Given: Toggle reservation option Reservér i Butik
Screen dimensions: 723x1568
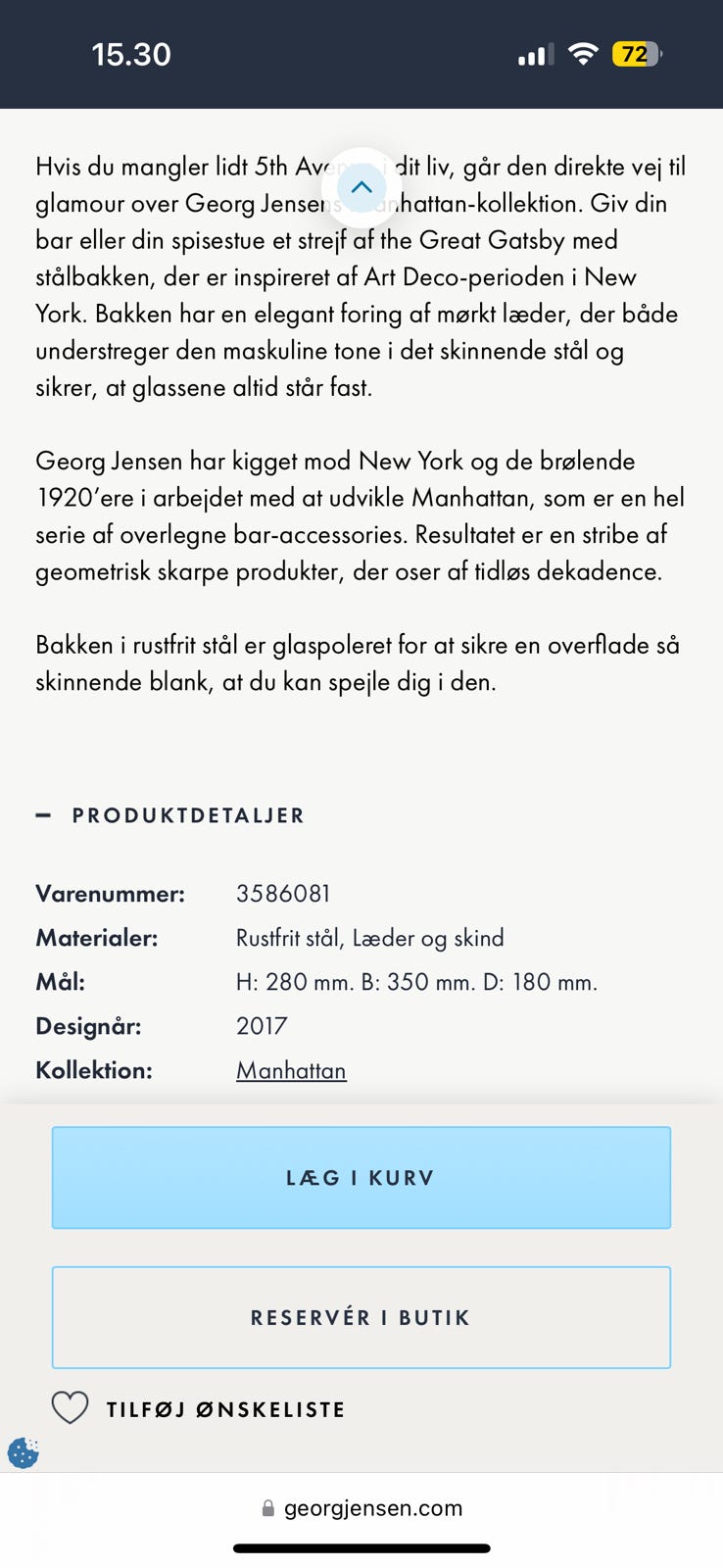Looking at the screenshot, I should 361,1317.
